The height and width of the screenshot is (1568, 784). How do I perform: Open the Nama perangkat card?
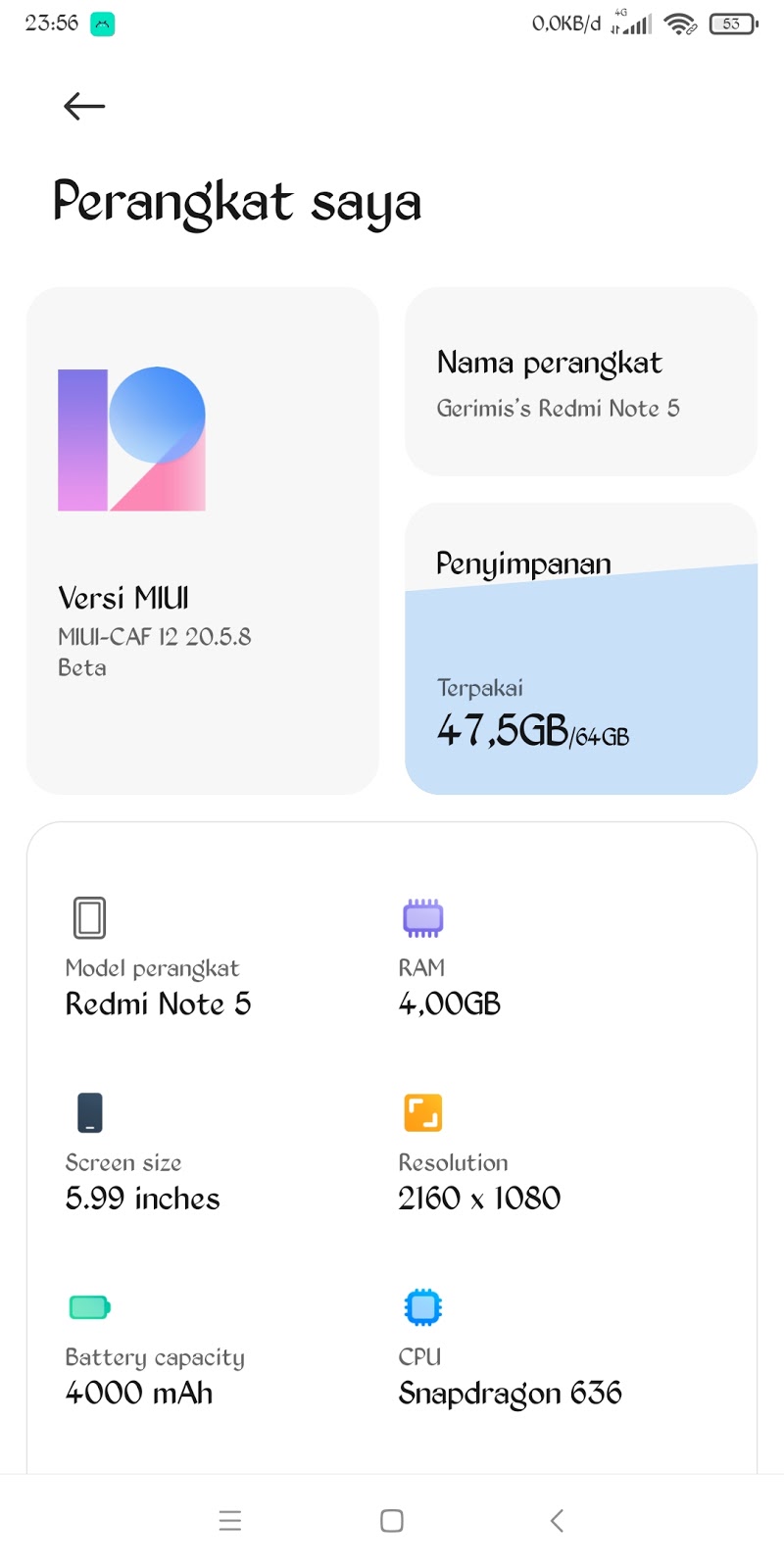point(580,382)
